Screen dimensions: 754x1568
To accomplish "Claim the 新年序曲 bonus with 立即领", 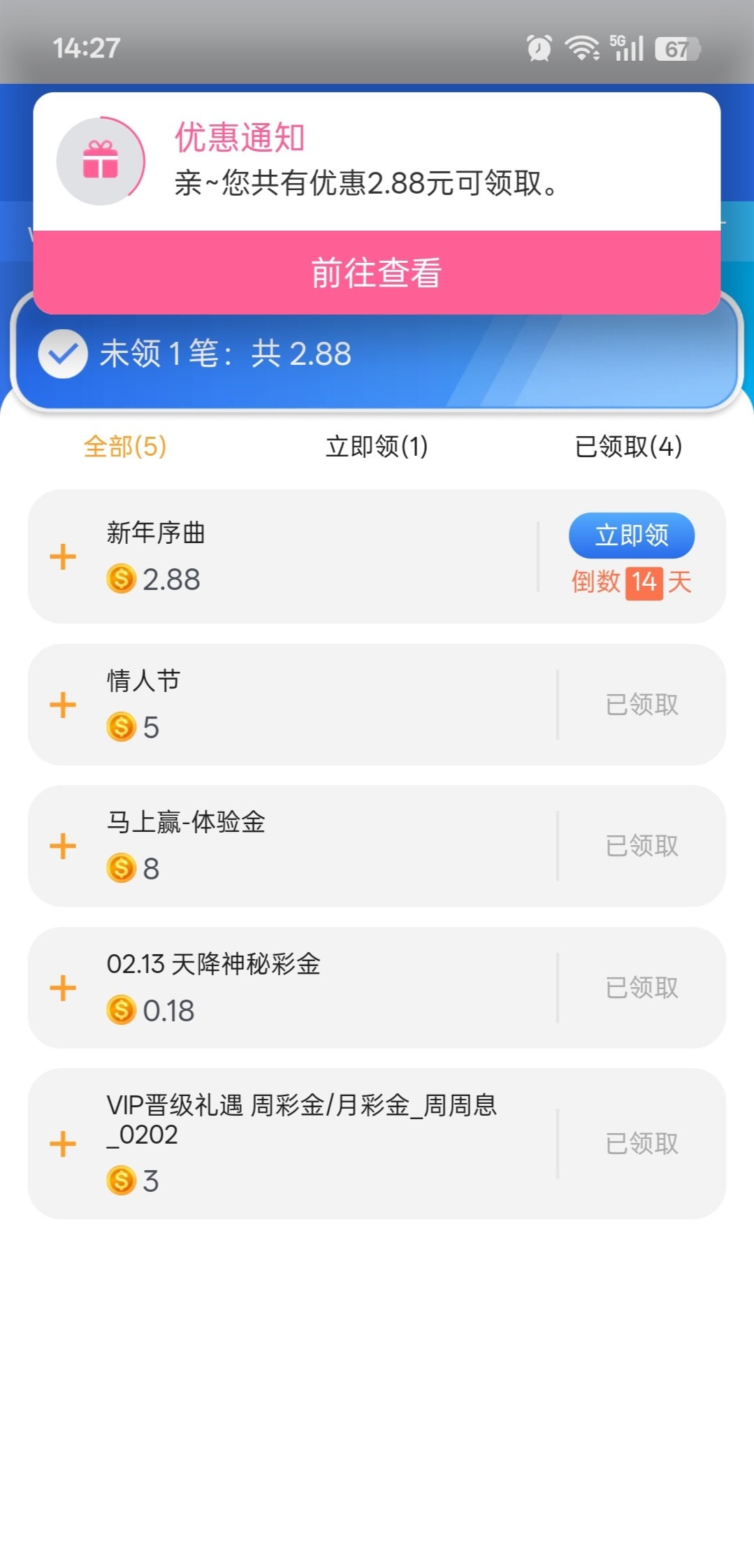I will (631, 535).
